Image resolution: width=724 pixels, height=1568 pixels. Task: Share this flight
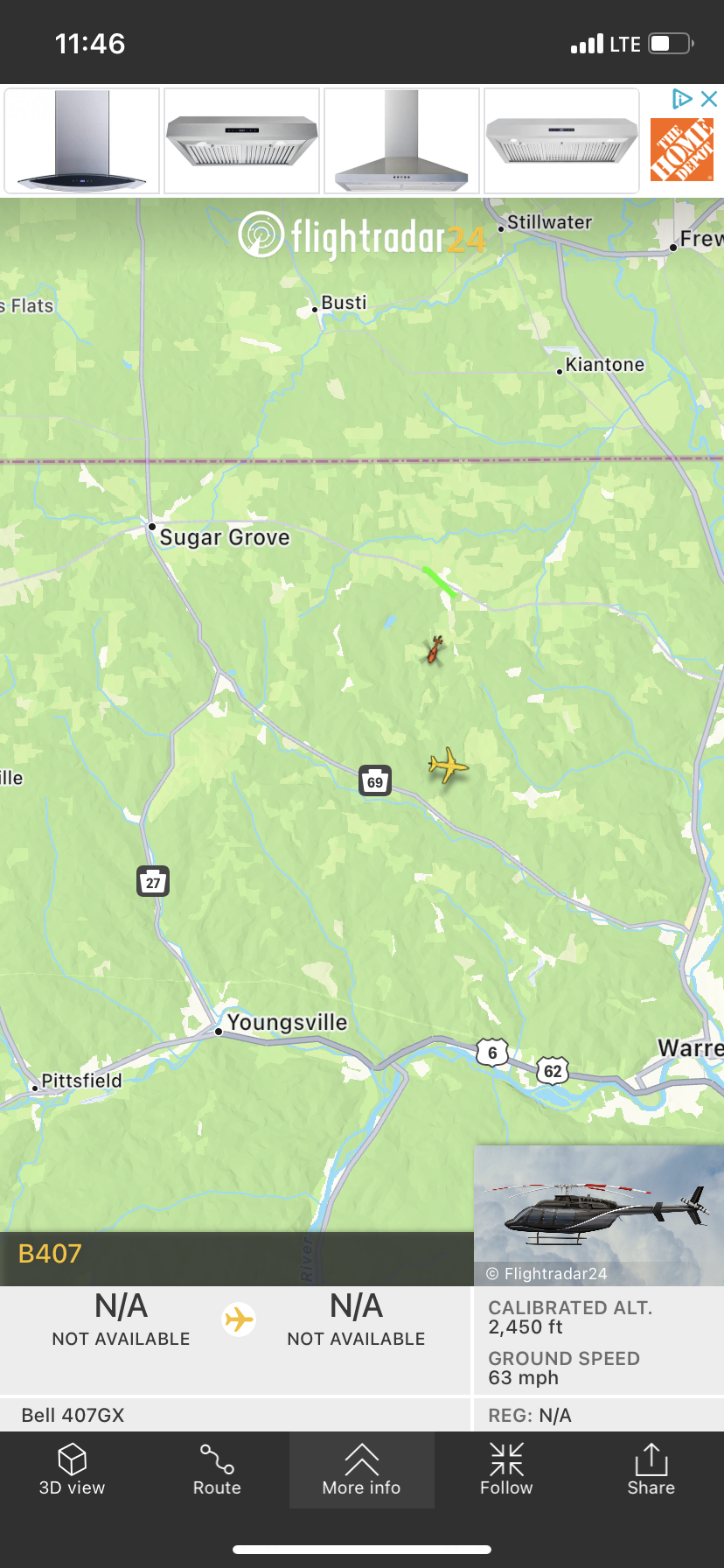pyautogui.click(x=651, y=1470)
